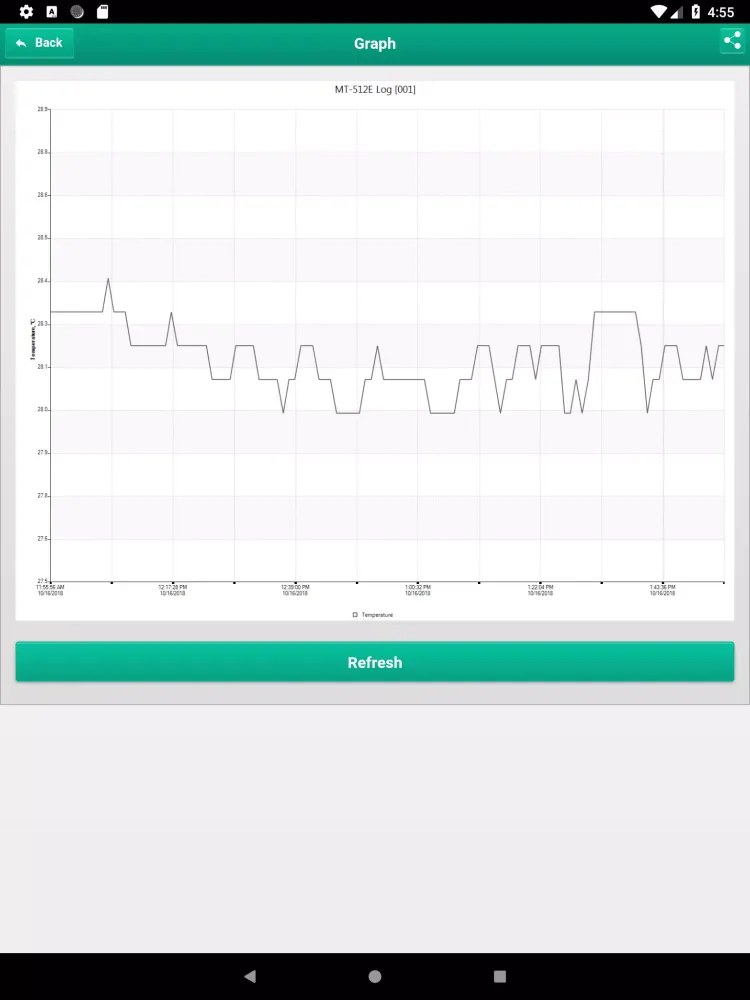Screen dimensions: 750x1000
Task: Tap the system home button
Action: click(375, 976)
